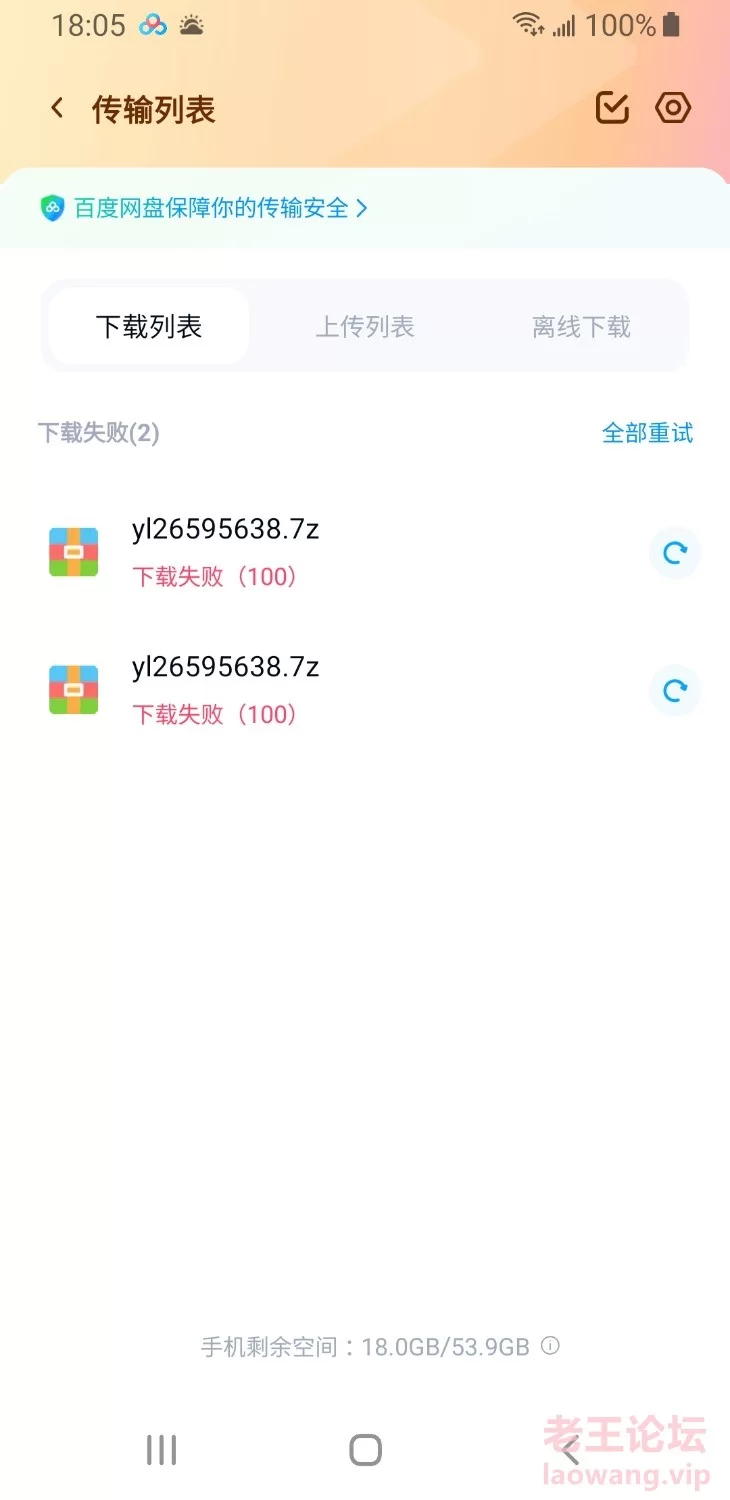Go back from the 传输列表 page

coord(57,108)
